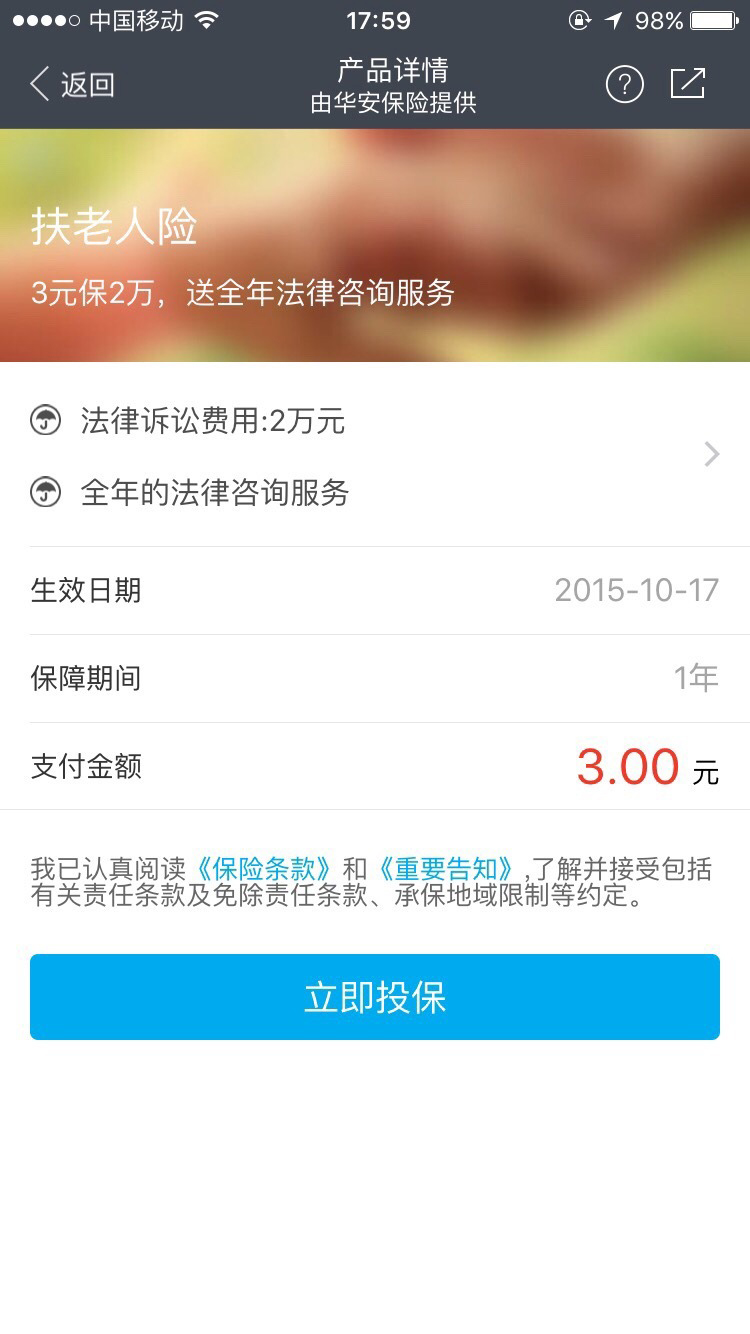Image resolution: width=750 pixels, height=1334 pixels.
Task: Tap the orientation lock icon in status bar
Action: (x=581, y=19)
